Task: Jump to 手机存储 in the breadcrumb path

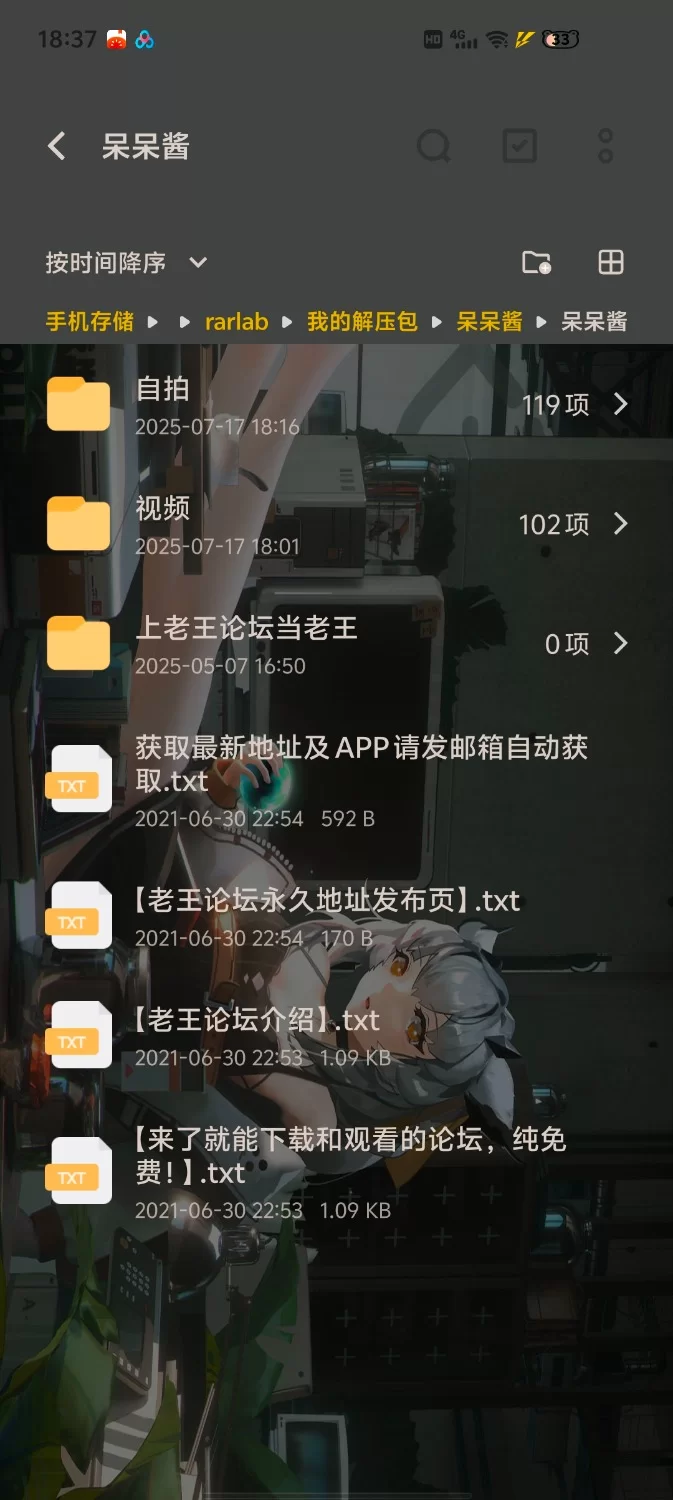Action: [x=89, y=322]
